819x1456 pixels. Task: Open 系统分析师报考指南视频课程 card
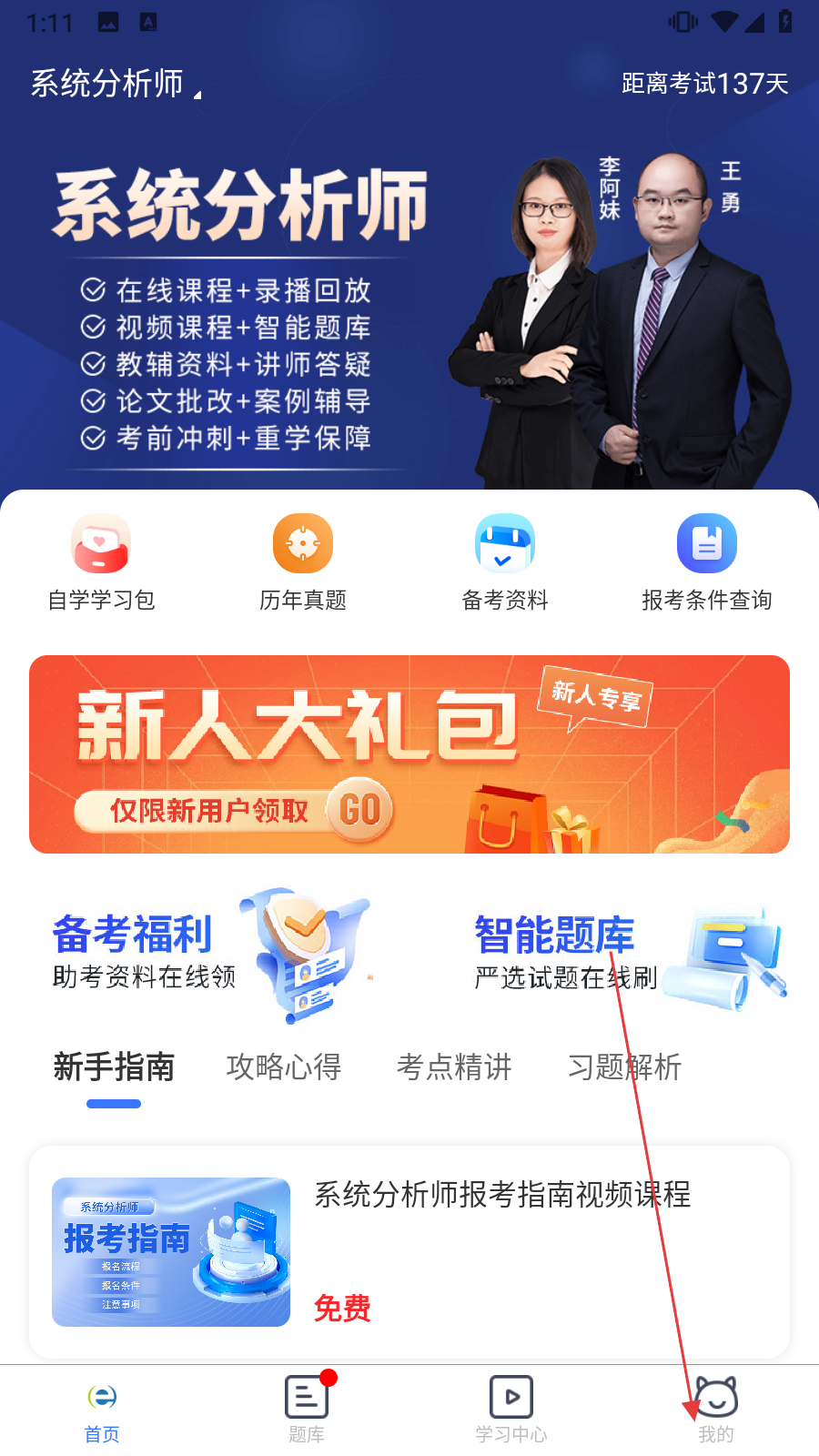(409, 1251)
